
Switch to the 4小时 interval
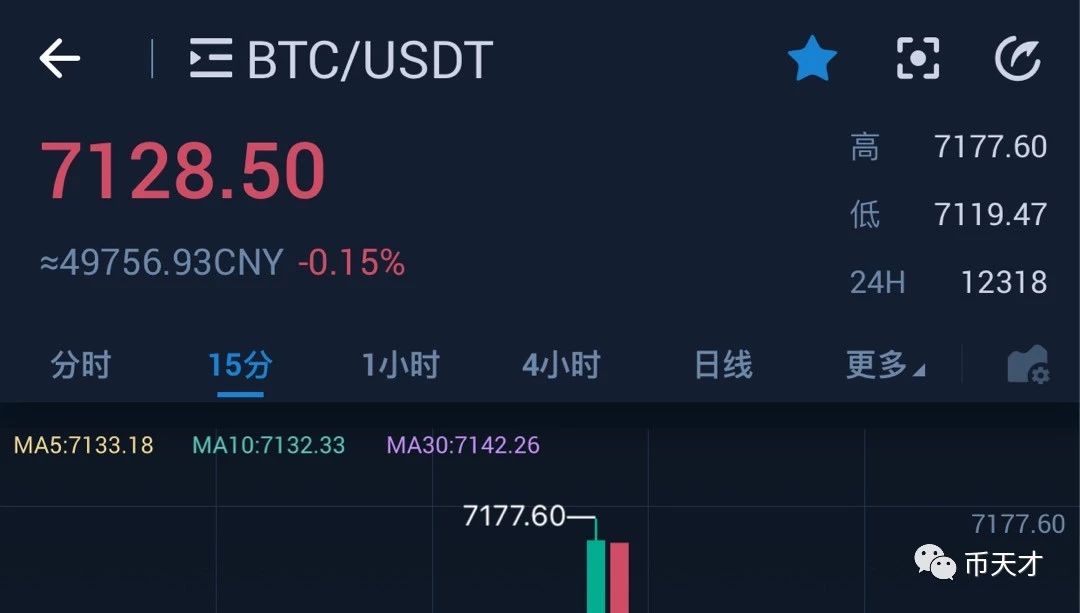[x=561, y=364]
